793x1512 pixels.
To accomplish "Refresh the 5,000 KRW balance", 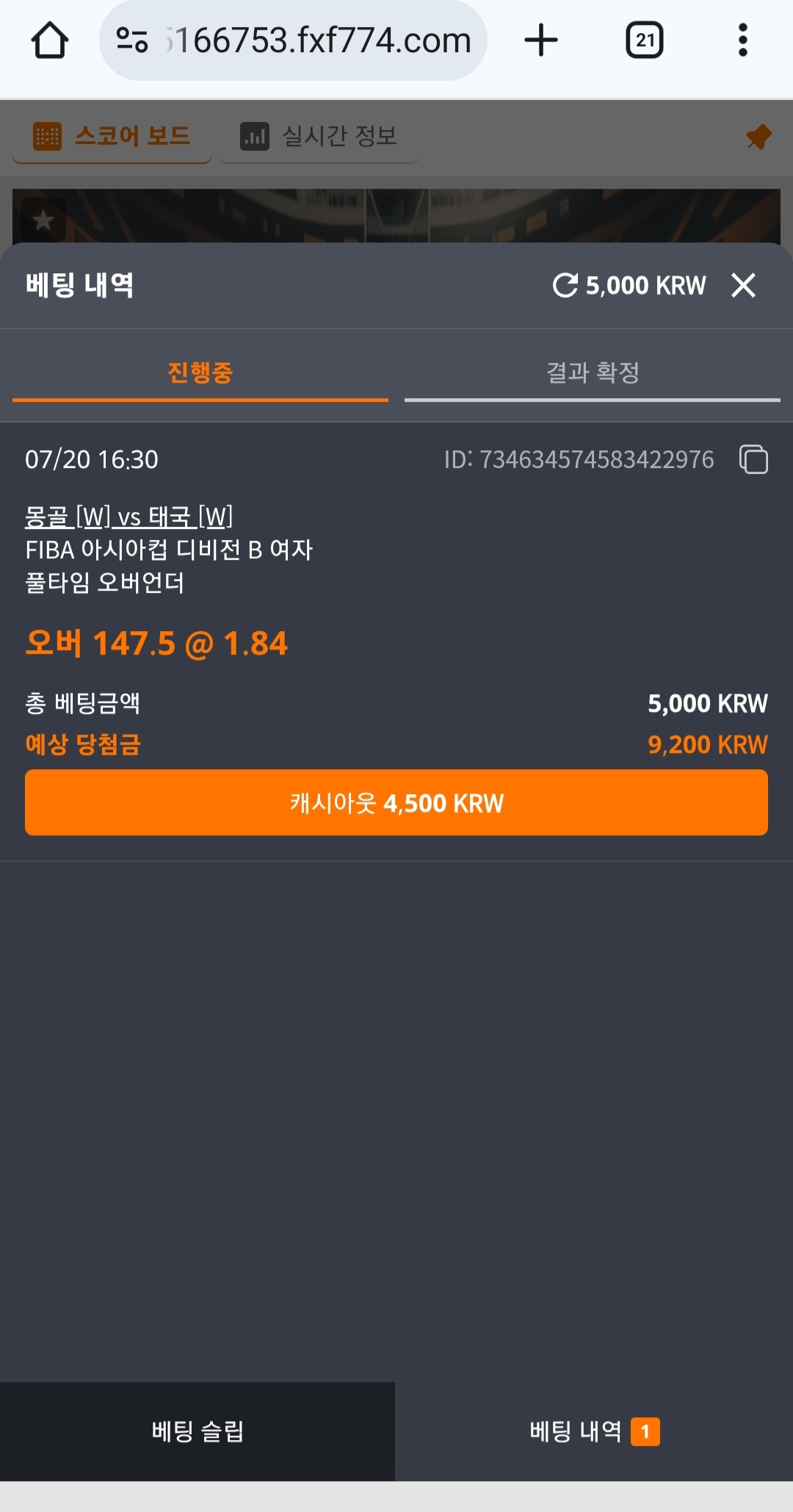I will [565, 285].
